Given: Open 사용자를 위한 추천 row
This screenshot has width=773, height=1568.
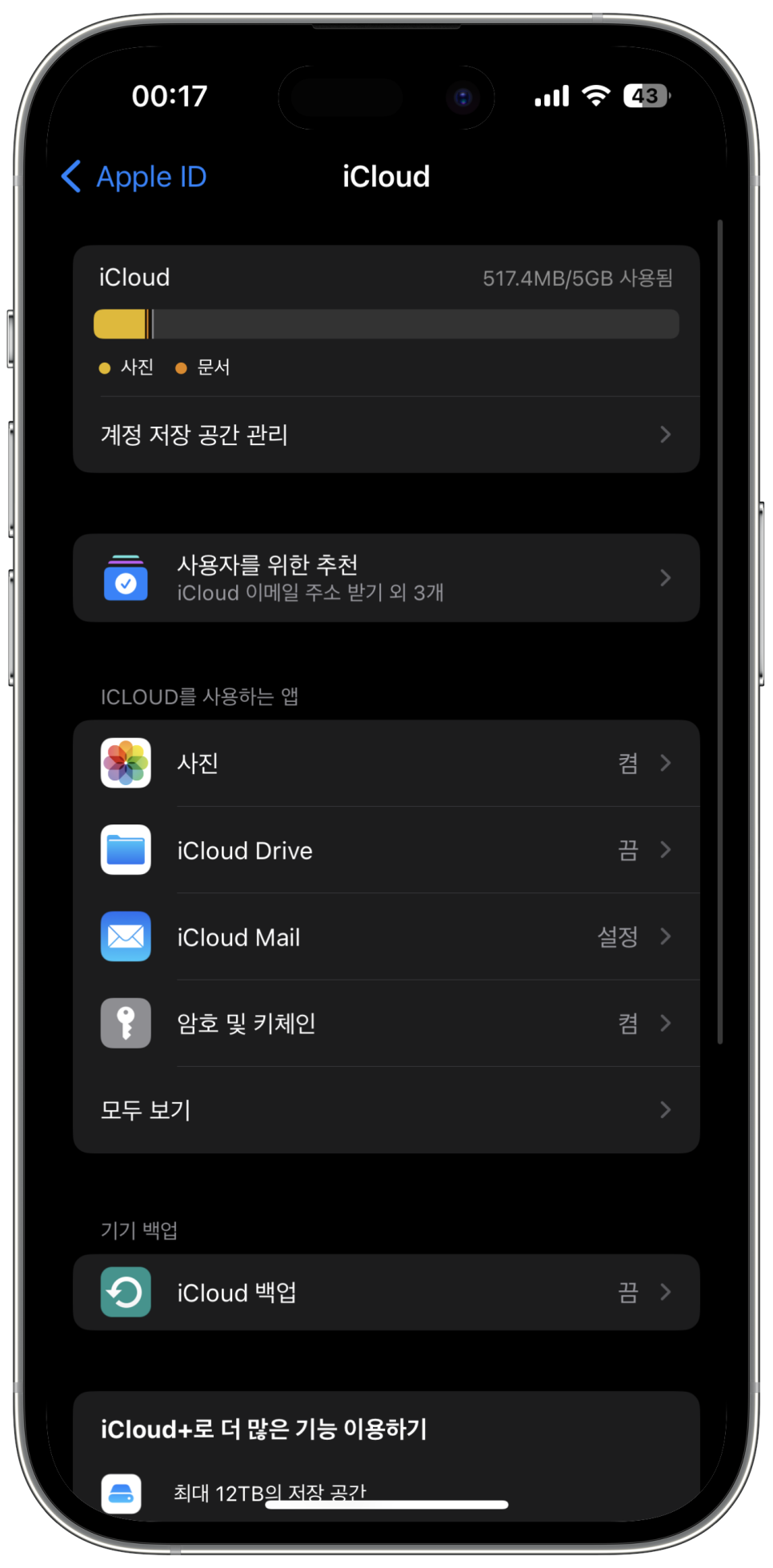Looking at the screenshot, I should (x=386, y=578).
